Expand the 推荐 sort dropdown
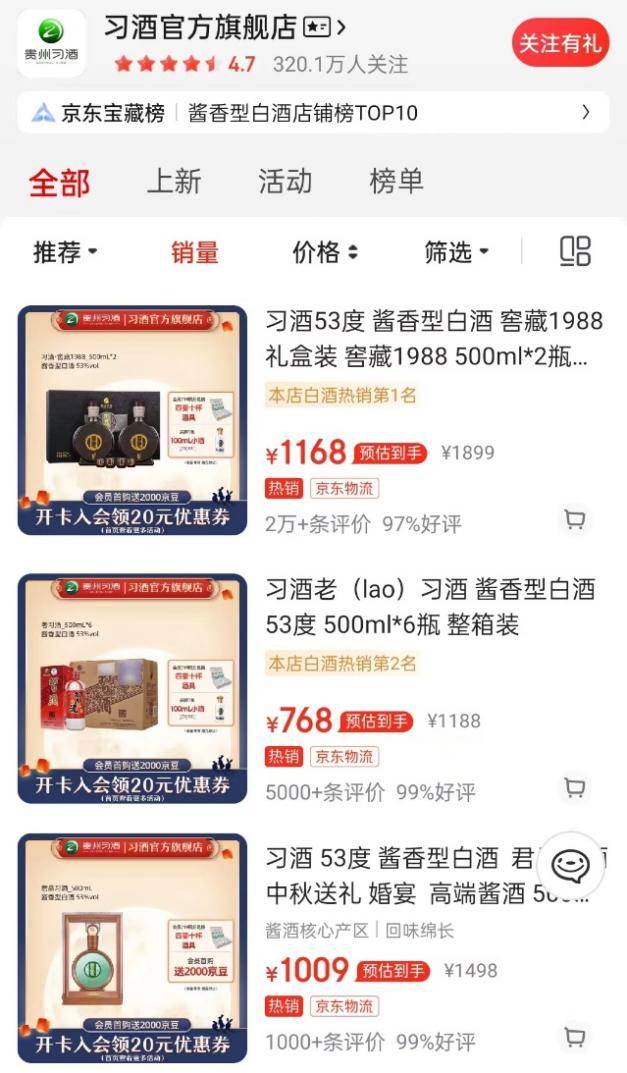Screen dimensions: 627x1073 65,252
